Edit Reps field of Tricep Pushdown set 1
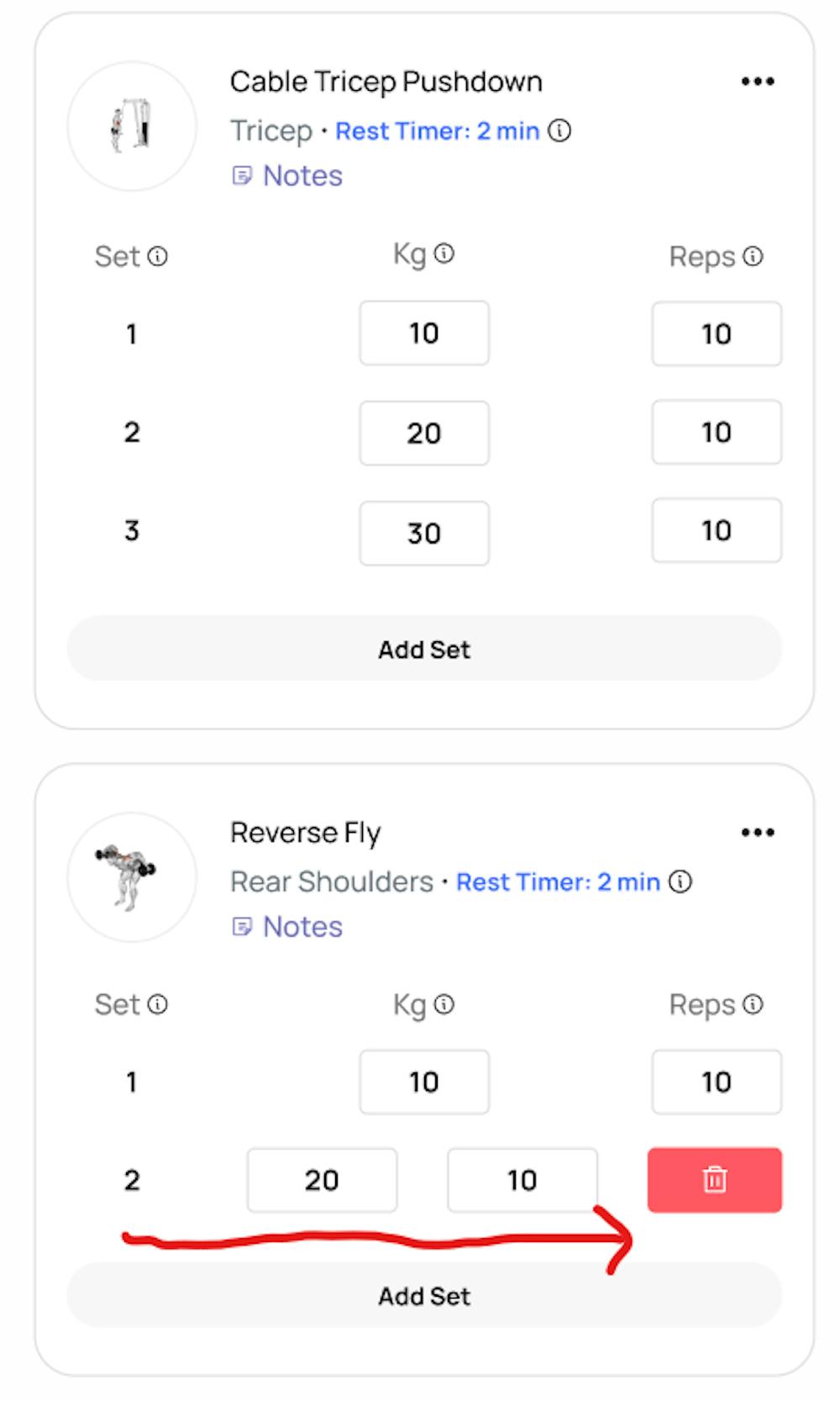 pos(717,334)
